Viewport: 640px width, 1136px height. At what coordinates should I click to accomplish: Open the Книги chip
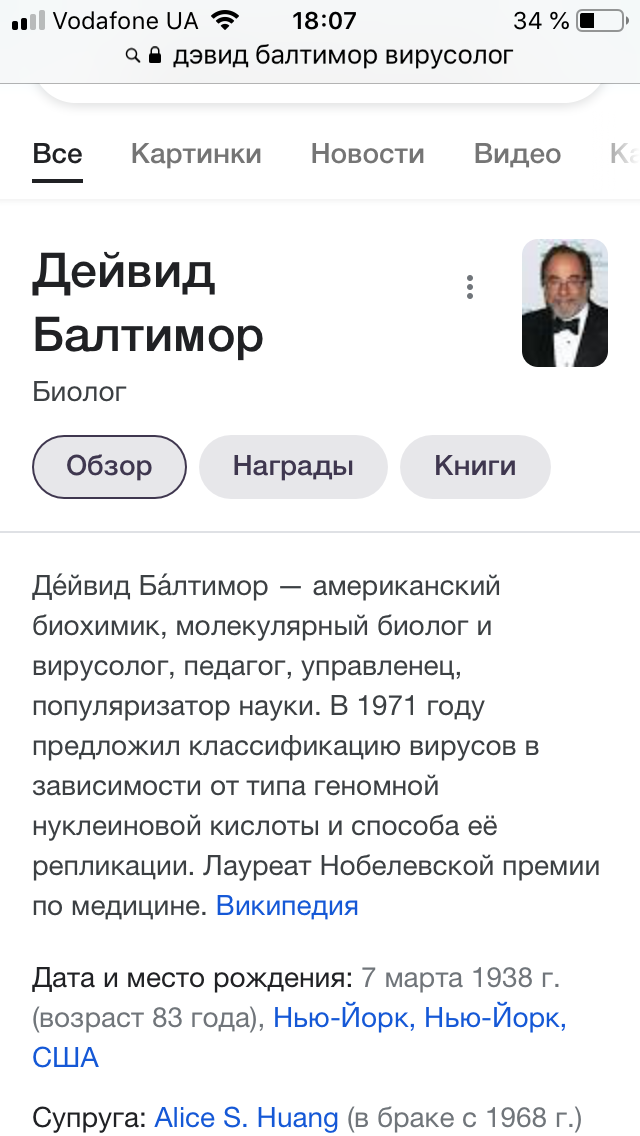[x=475, y=466]
